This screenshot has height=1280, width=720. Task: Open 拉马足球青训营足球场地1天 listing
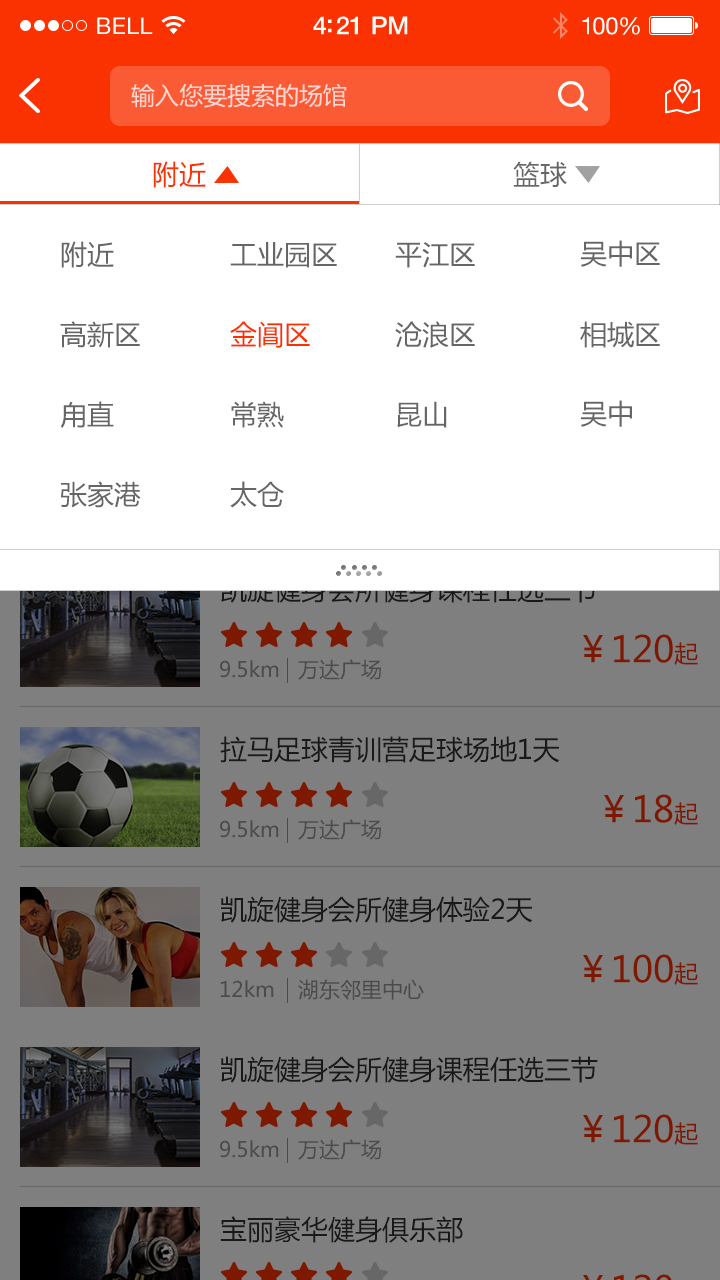pyautogui.click(x=390, y=751)
